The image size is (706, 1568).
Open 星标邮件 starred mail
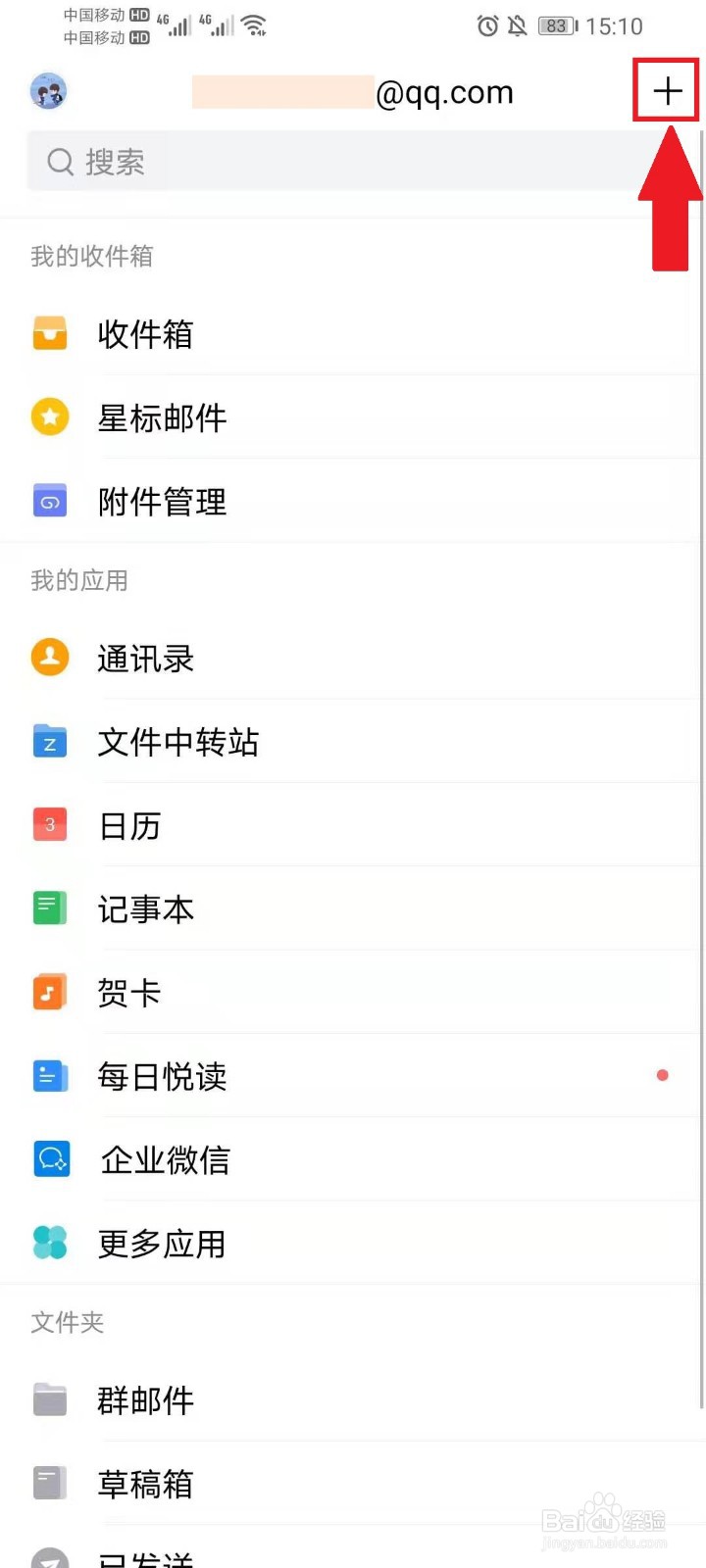coord(353,417)
